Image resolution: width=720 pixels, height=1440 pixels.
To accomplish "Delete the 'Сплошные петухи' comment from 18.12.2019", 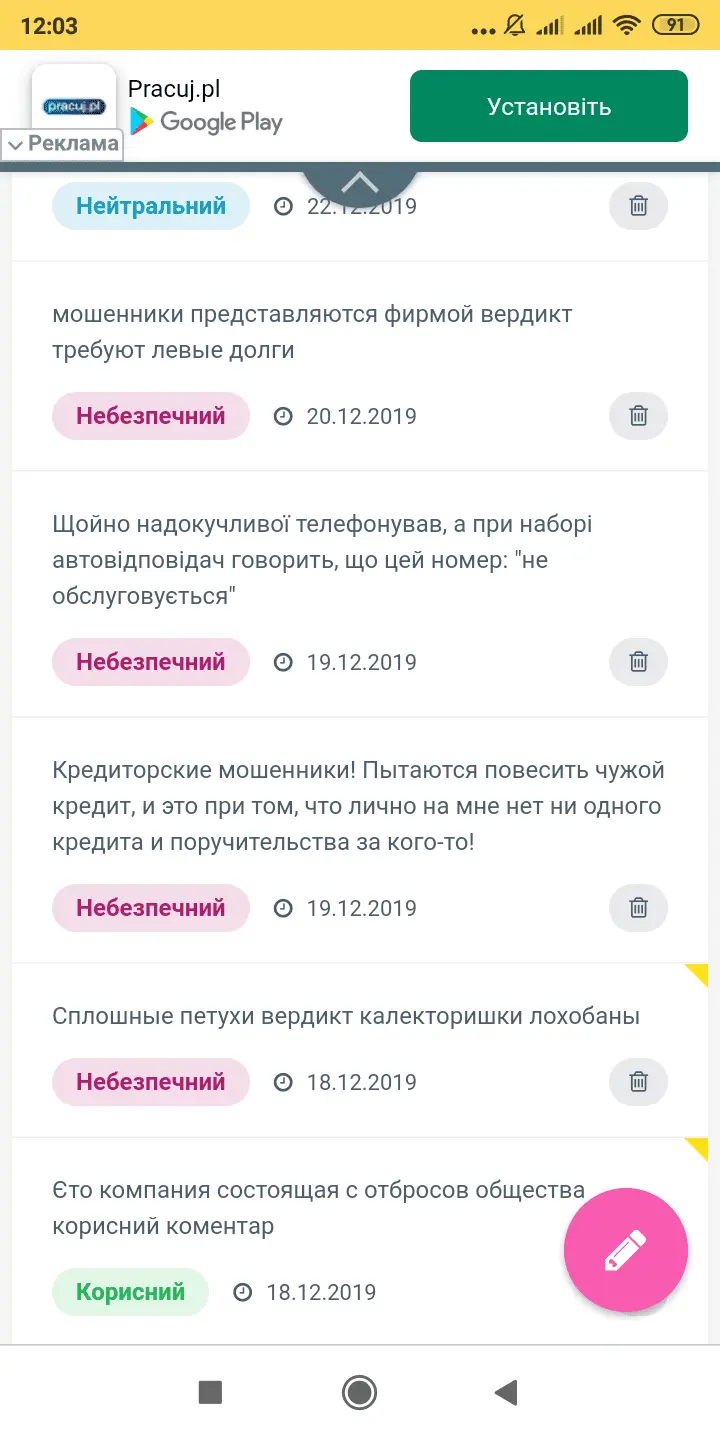I will (x=638, y=1082).
